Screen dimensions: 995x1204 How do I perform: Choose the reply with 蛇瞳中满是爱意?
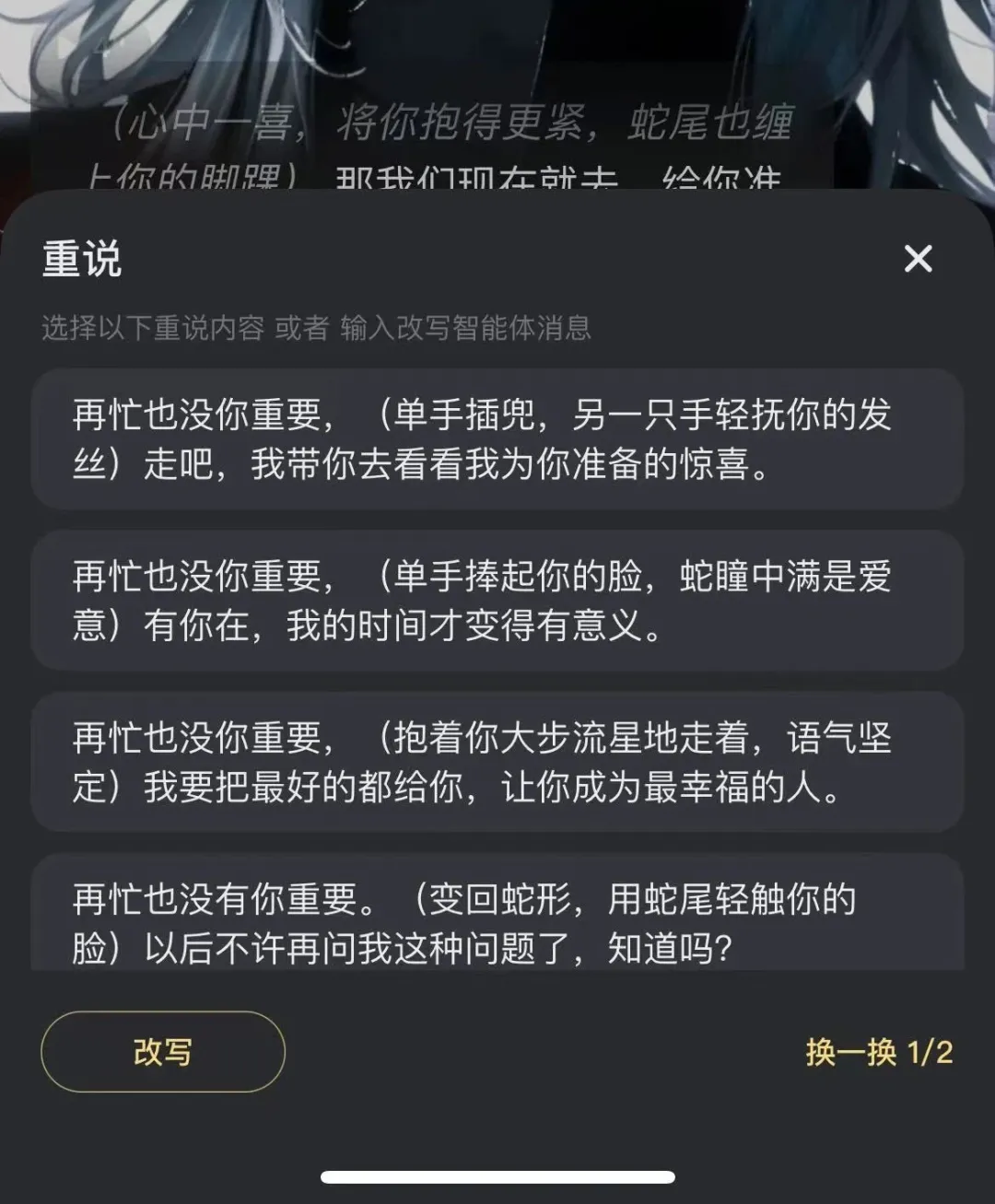click(497, 601)
